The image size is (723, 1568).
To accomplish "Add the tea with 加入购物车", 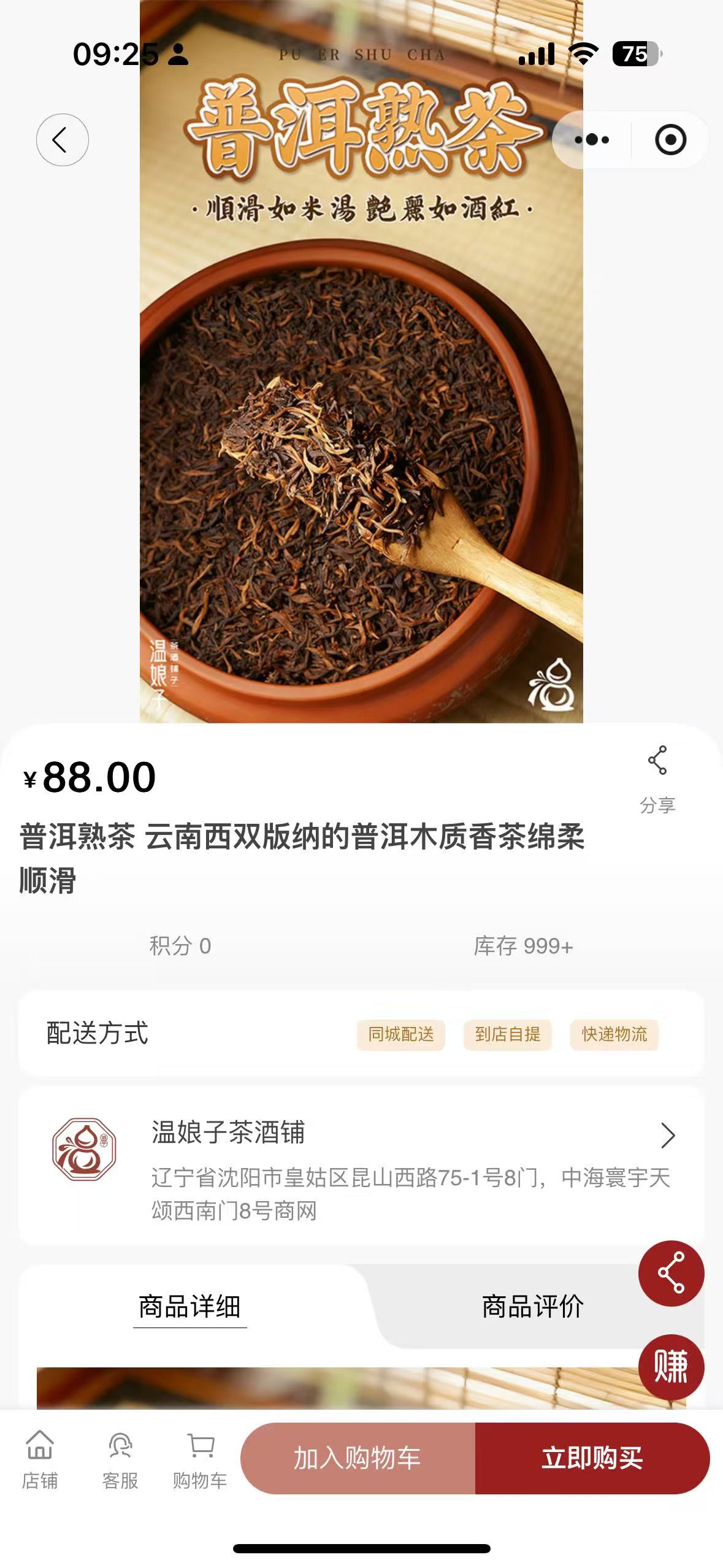I will [358, 1458].
